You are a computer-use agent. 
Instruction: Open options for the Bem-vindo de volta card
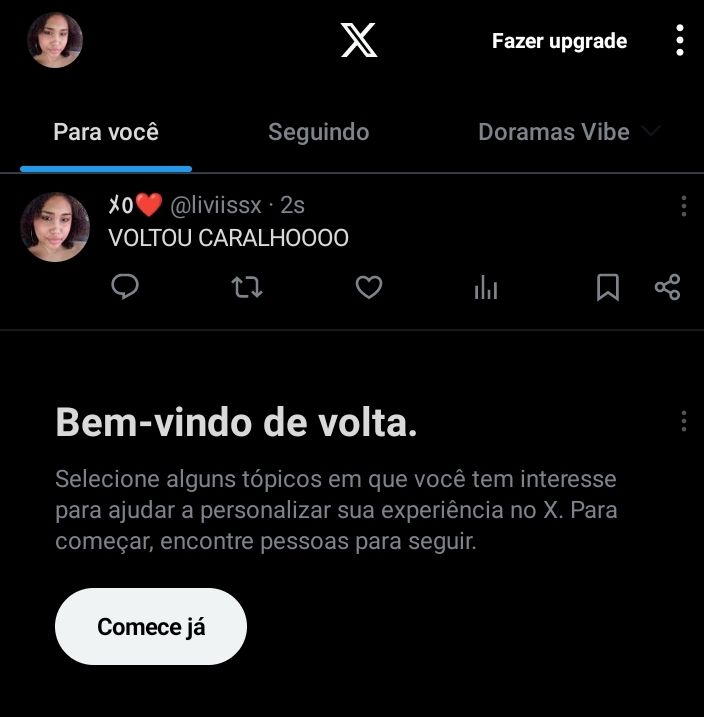pyautogui.click(x=683, y=420)
